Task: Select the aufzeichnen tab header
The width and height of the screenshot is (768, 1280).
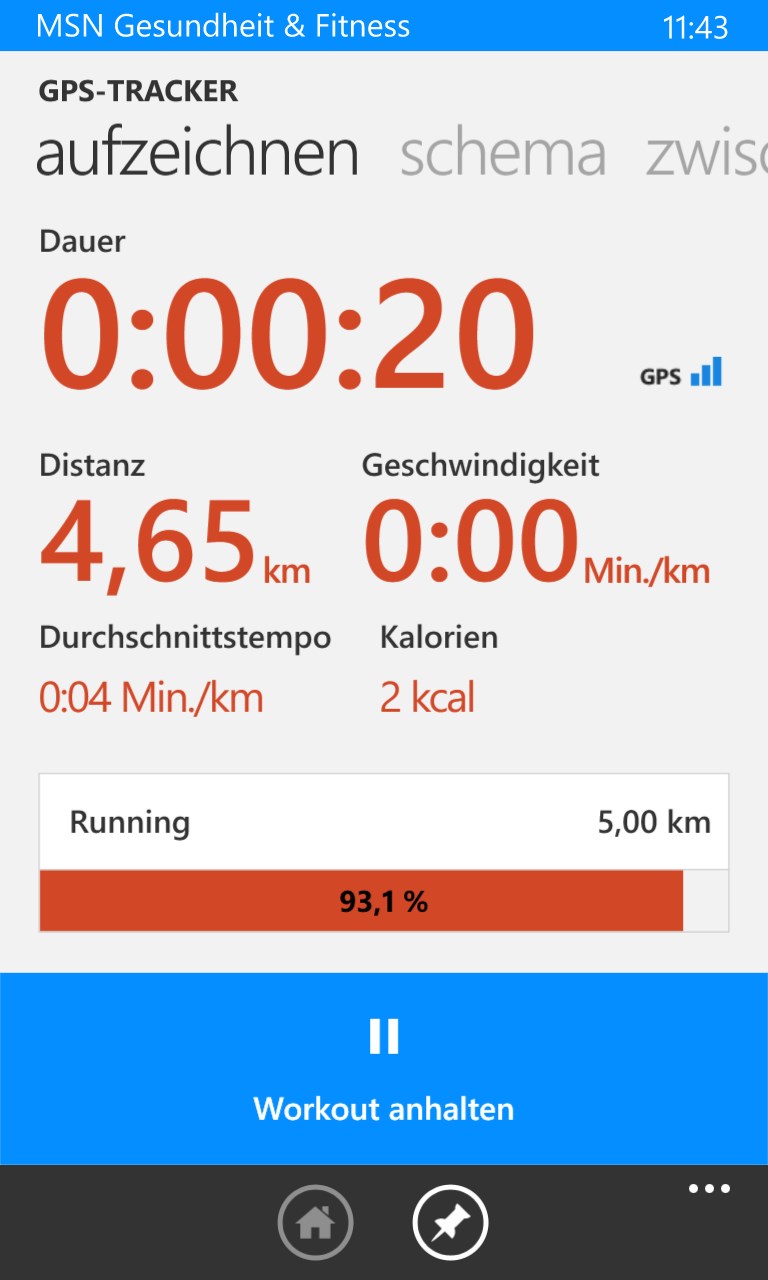Action: coord(197,152)
